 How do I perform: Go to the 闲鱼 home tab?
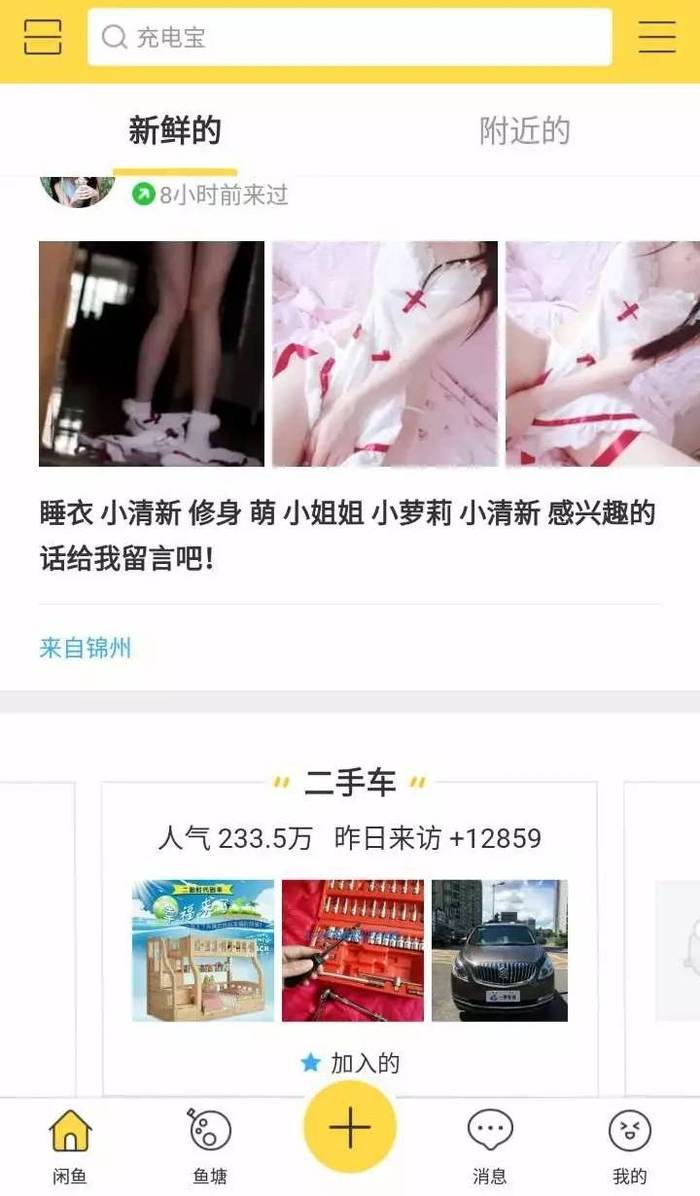point(70,1145)
